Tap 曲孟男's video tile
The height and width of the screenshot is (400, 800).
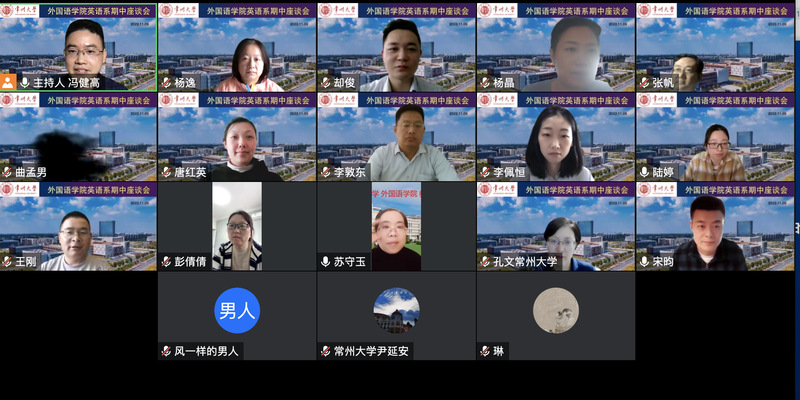point(78,137)
